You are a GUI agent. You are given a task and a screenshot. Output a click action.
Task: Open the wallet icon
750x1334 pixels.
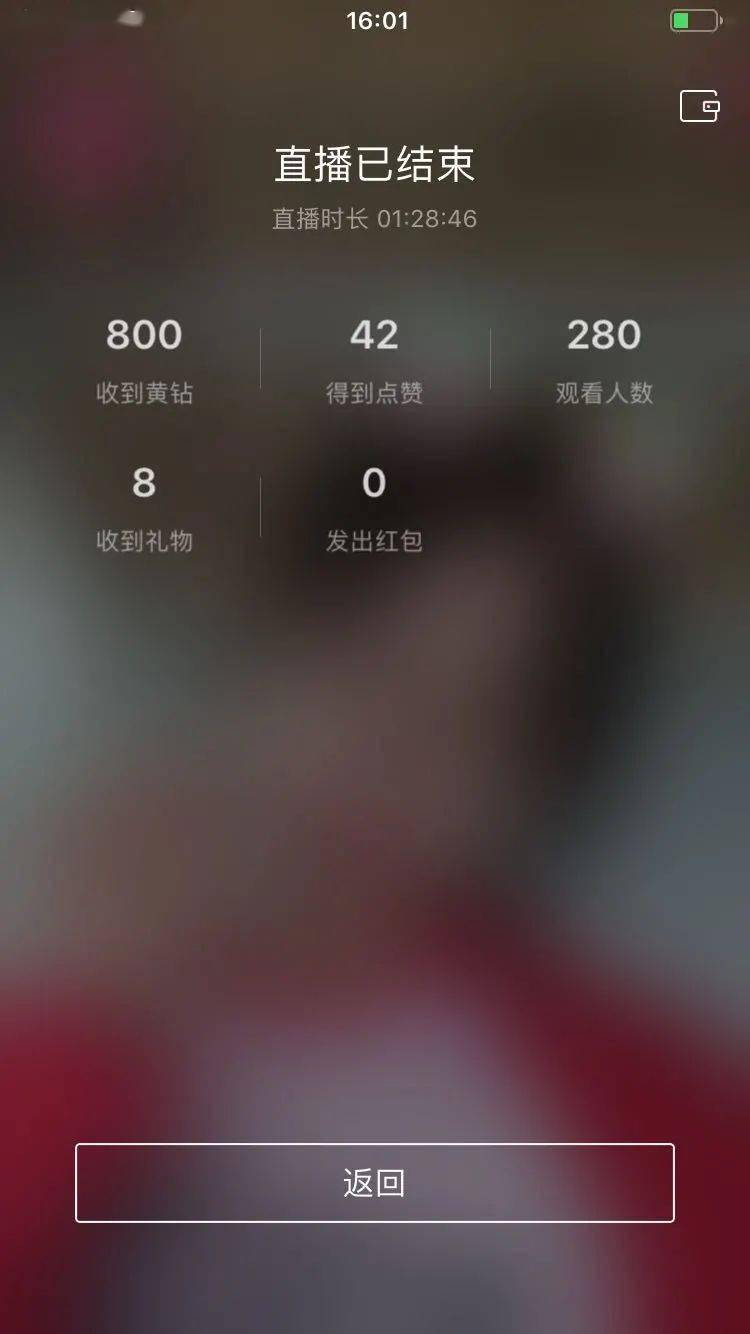[x=700, y=106]
